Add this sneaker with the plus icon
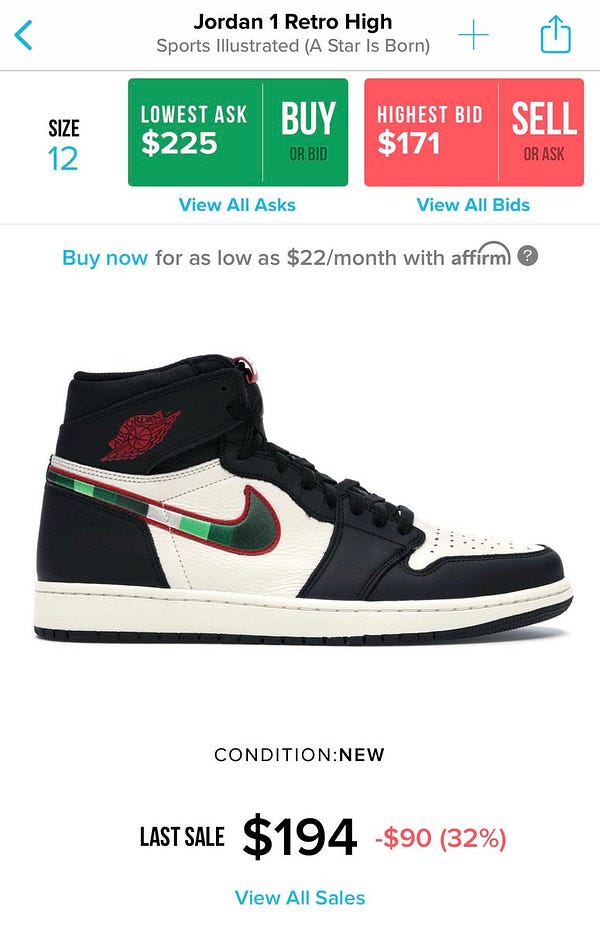Viewport: 600px width, 929px height. [x=473, y=35]
